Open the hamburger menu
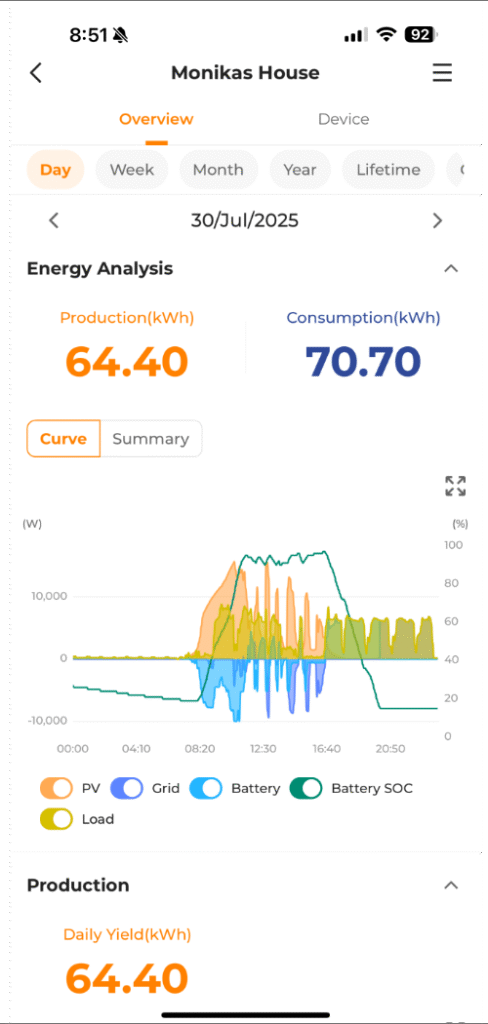Image resolution: width=488 pixels, height=1024 pixels. click(x=442, y=72)
